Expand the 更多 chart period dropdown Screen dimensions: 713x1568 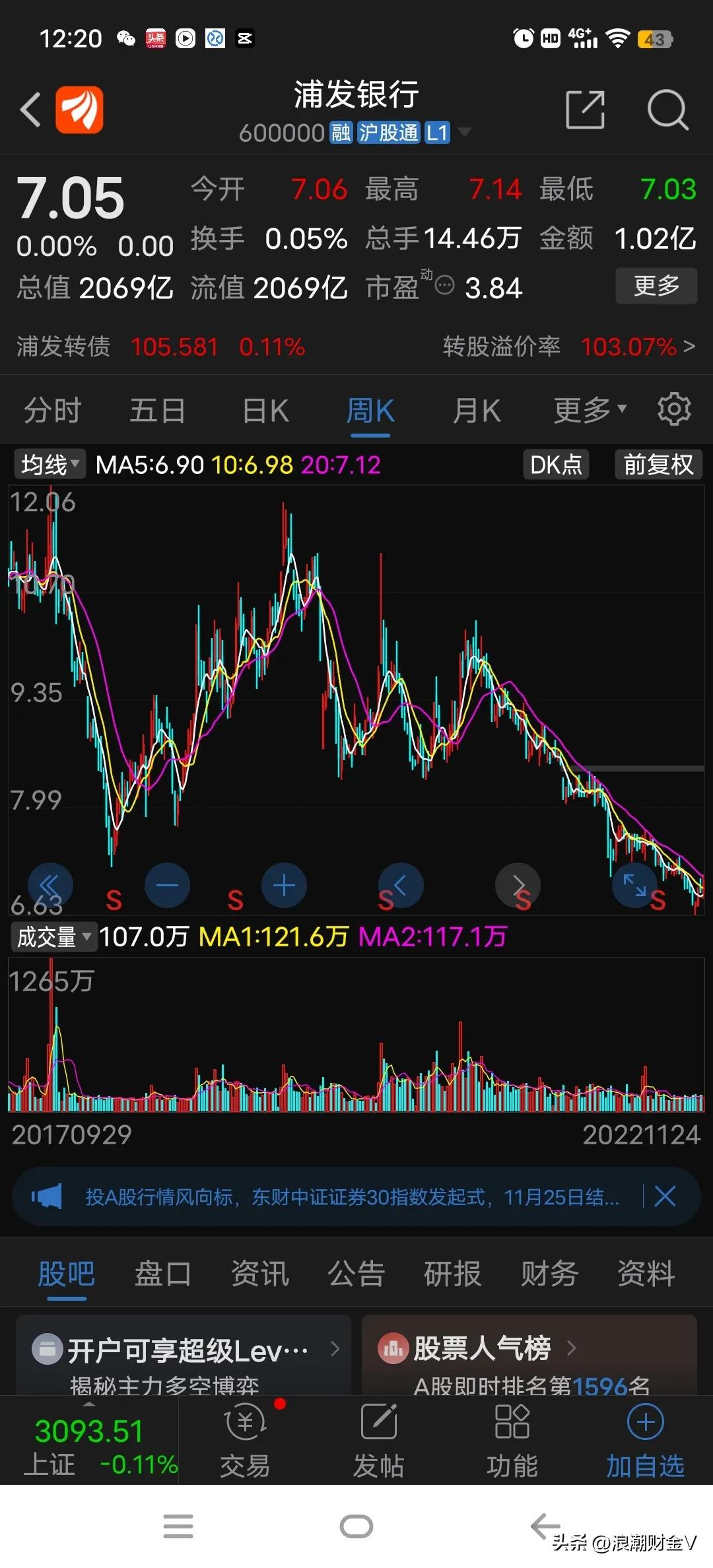tap(586, 409)
